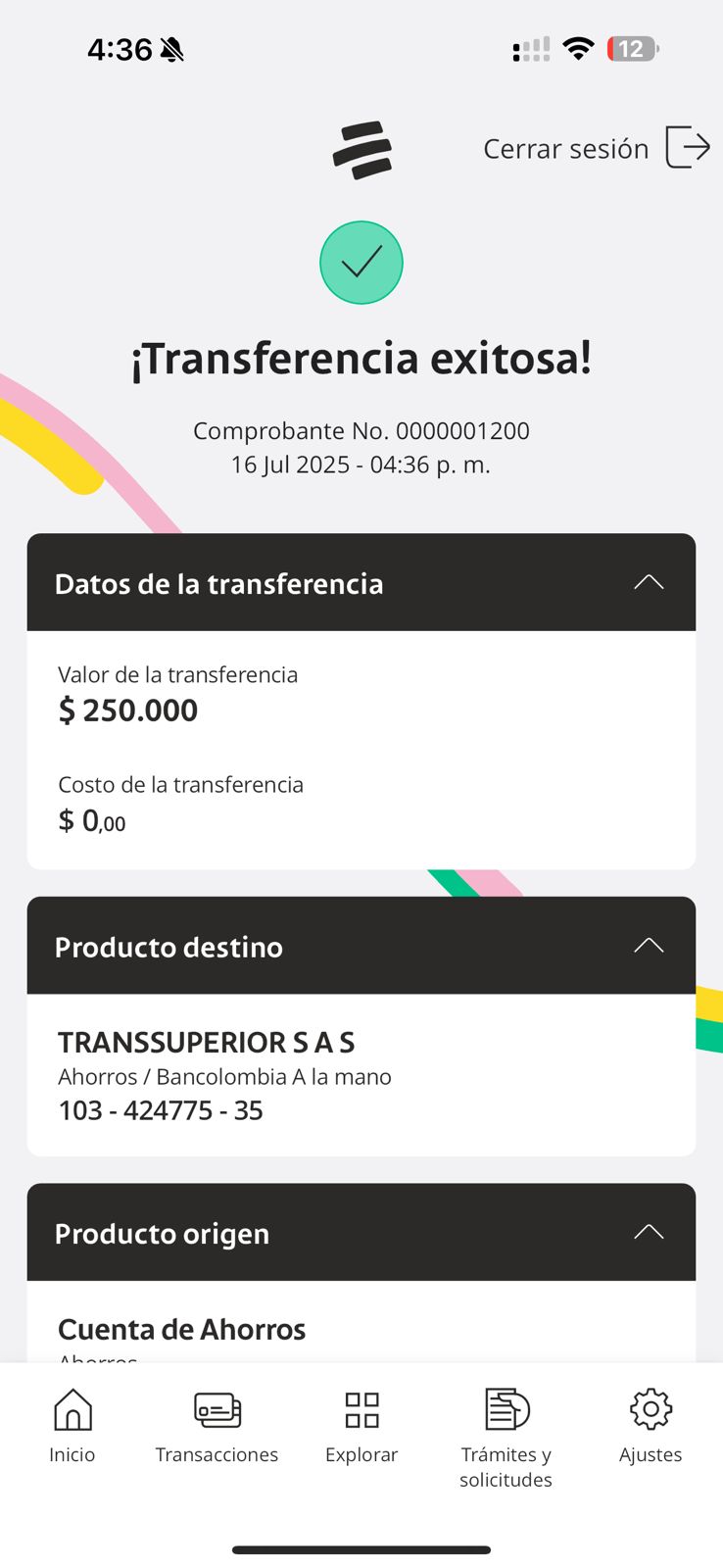
Task: Collapse the Producto origen section
Action: 648,1233
